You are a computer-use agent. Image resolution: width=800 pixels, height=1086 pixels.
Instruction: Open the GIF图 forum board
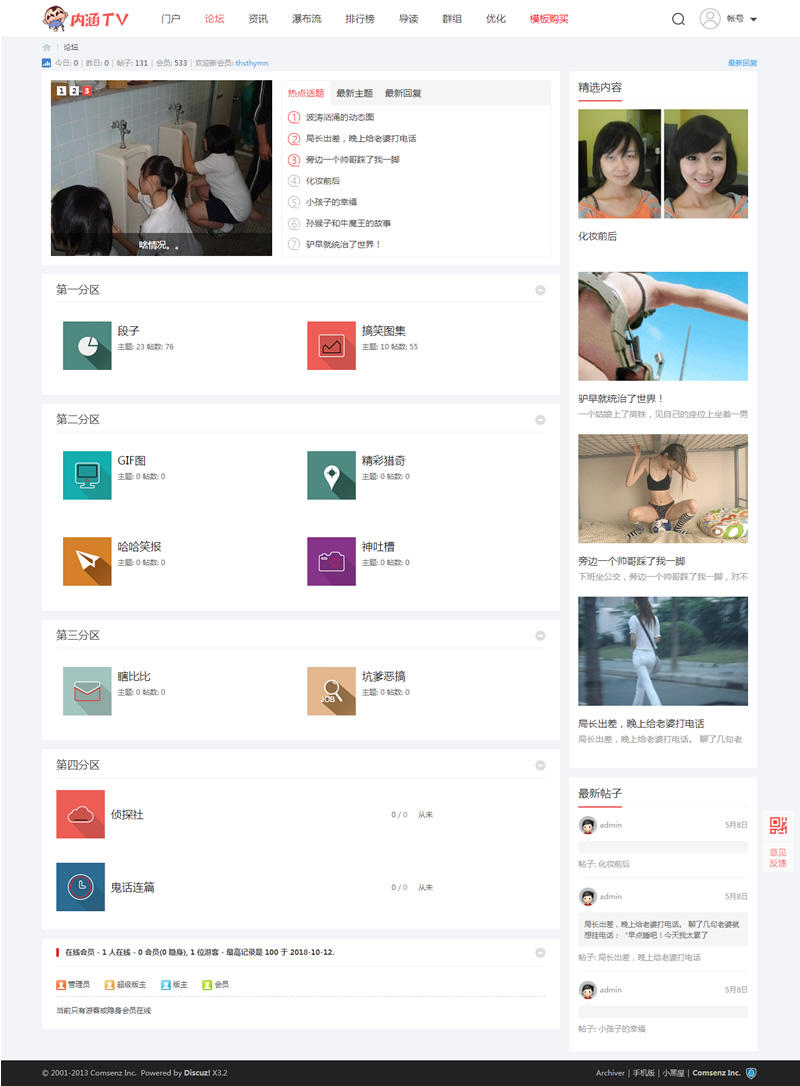click(131, 461)
